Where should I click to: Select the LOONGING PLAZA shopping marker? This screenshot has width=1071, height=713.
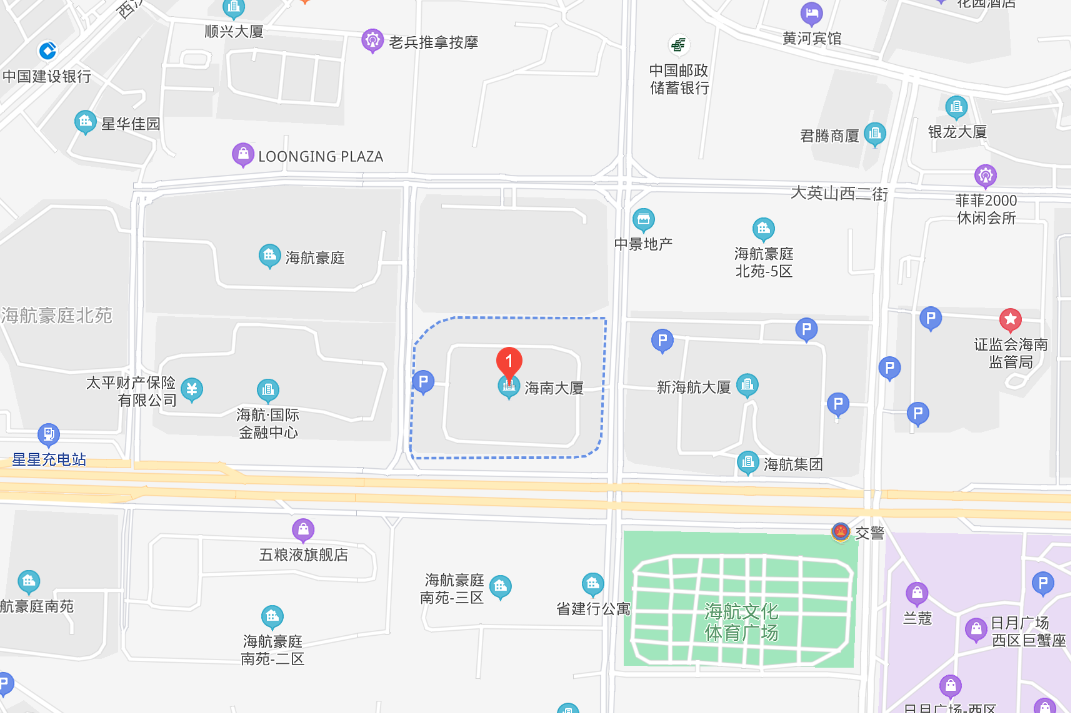(242, 155)
